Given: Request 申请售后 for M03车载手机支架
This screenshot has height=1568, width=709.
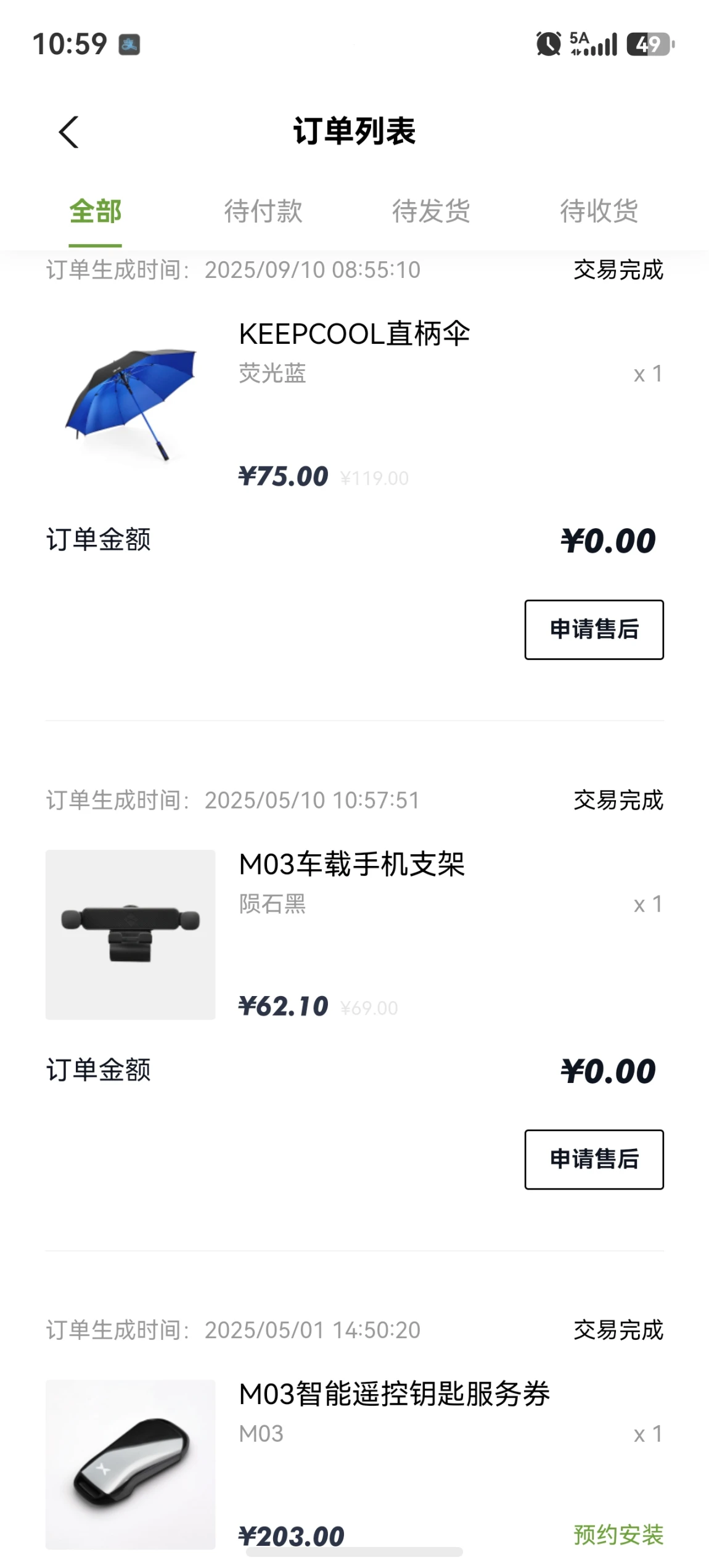Looking at the screenshot, I should (x=594, y=1159).
